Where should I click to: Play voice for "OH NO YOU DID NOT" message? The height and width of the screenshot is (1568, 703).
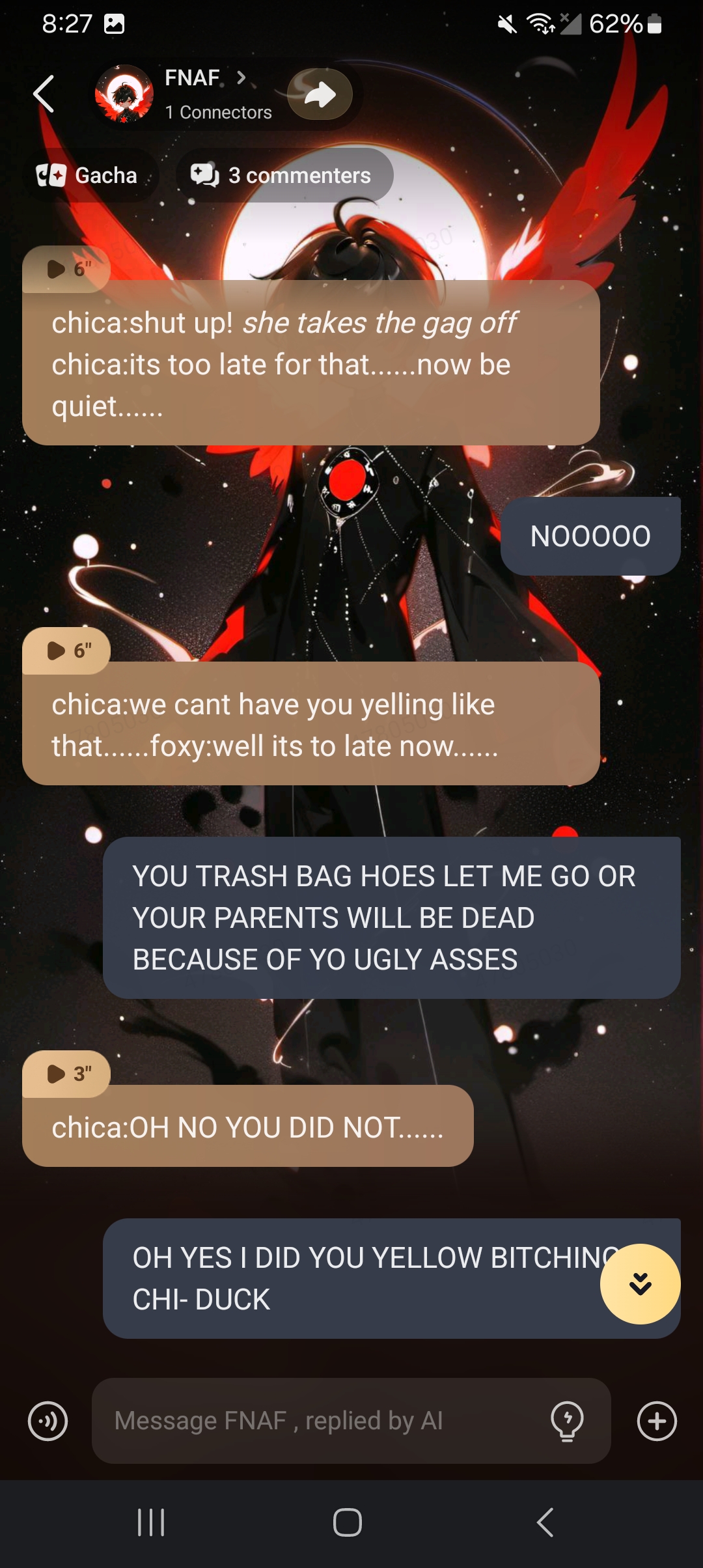point(66,1074)
